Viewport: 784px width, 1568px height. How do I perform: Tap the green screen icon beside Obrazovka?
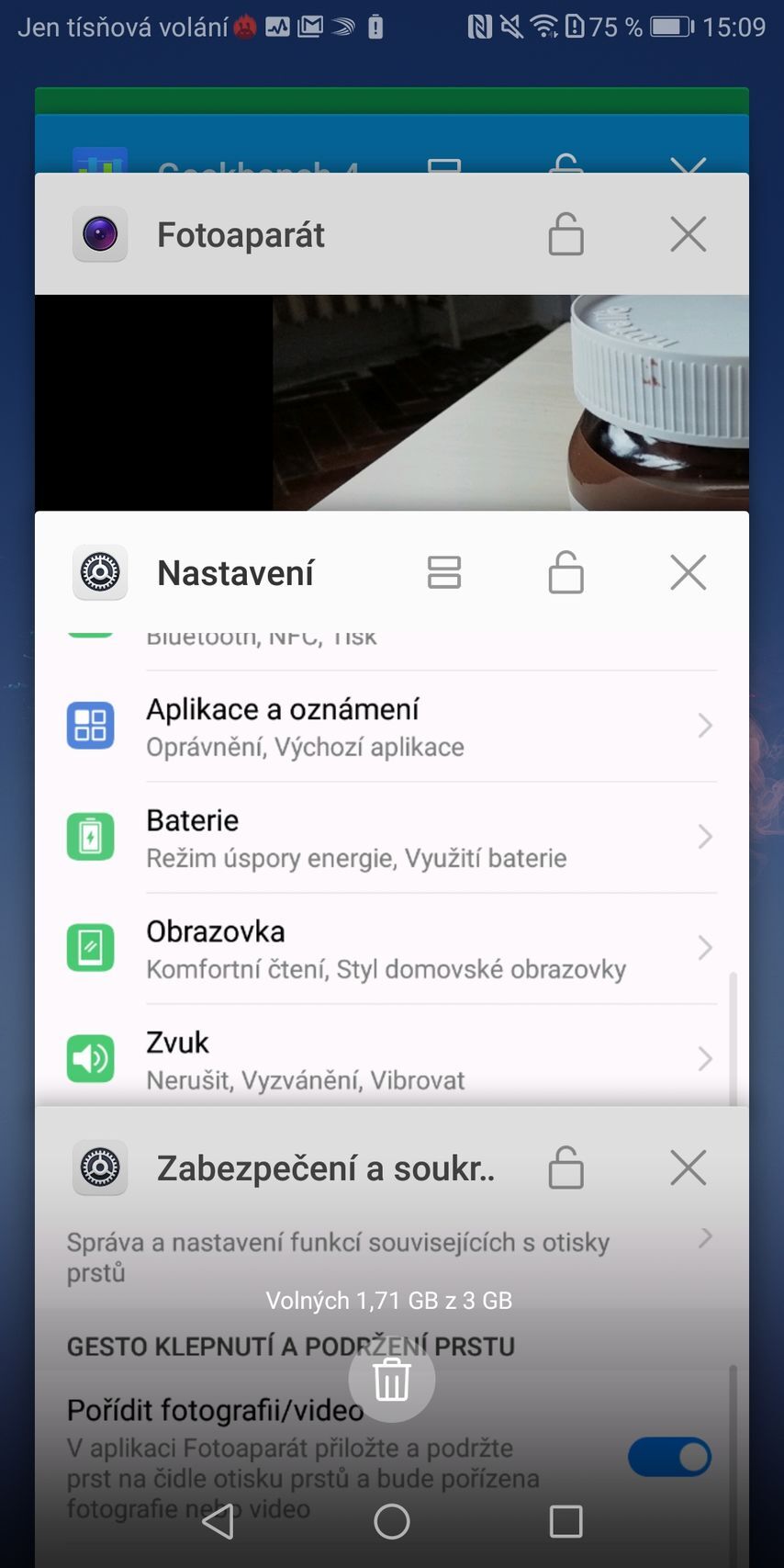(x=90, y=947)
